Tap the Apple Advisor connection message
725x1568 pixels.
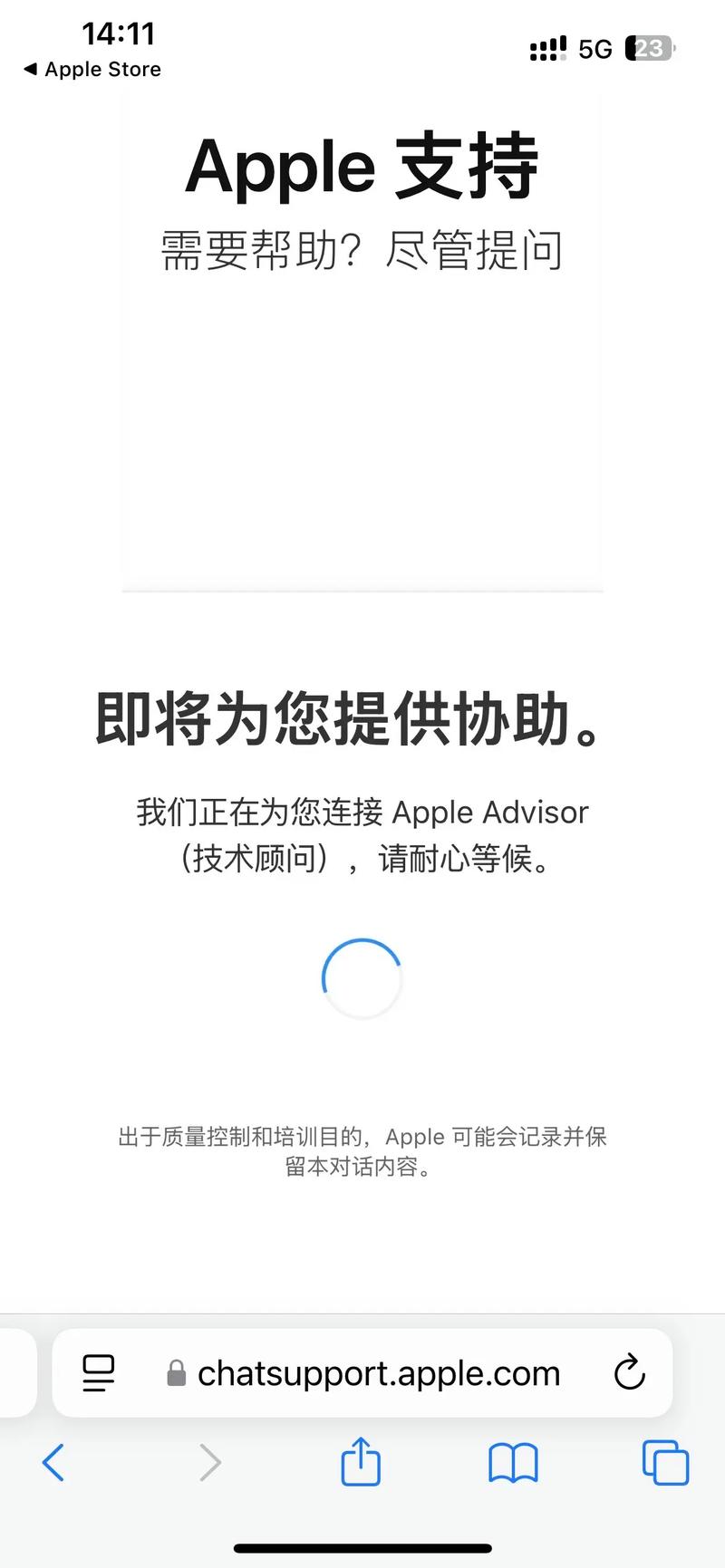(x=362, y=835)
